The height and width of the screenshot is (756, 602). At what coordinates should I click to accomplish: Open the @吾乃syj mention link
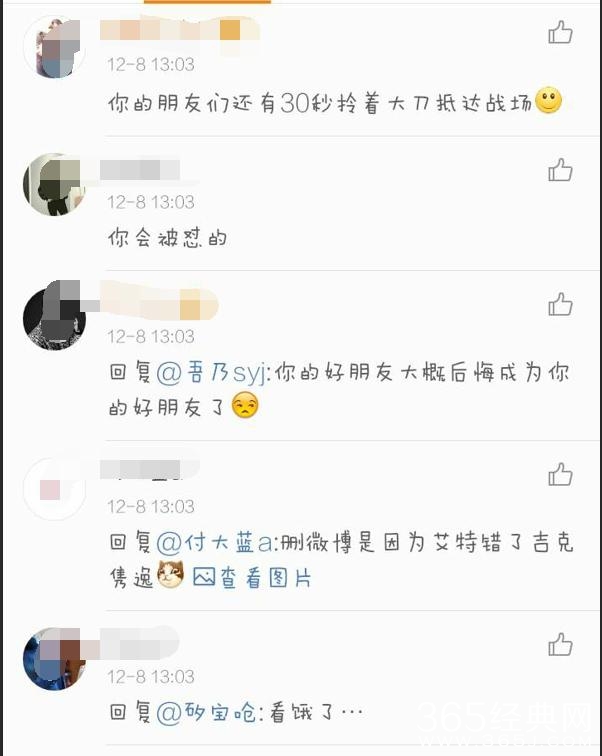[208, 373]
